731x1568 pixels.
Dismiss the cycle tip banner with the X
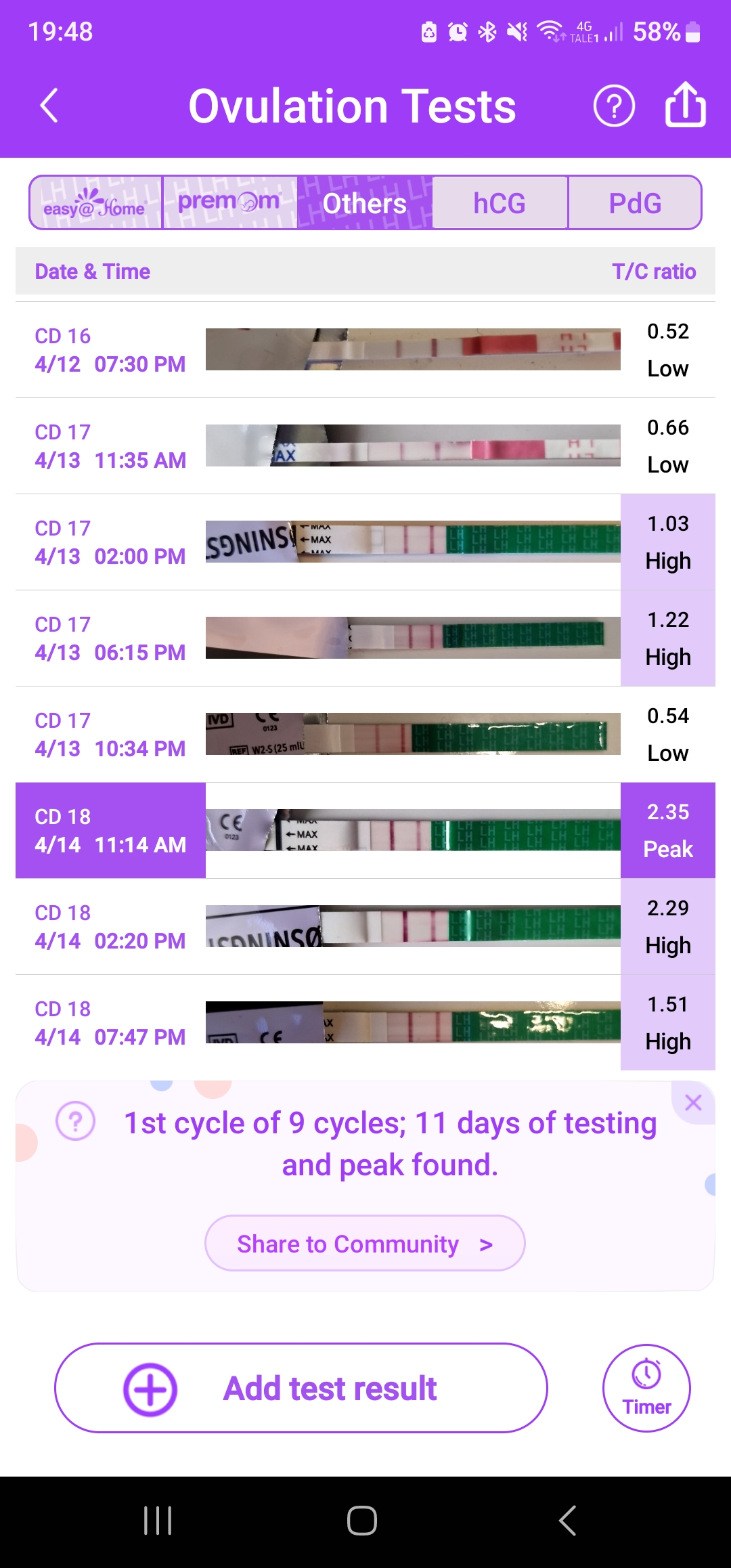point(693,1102)
